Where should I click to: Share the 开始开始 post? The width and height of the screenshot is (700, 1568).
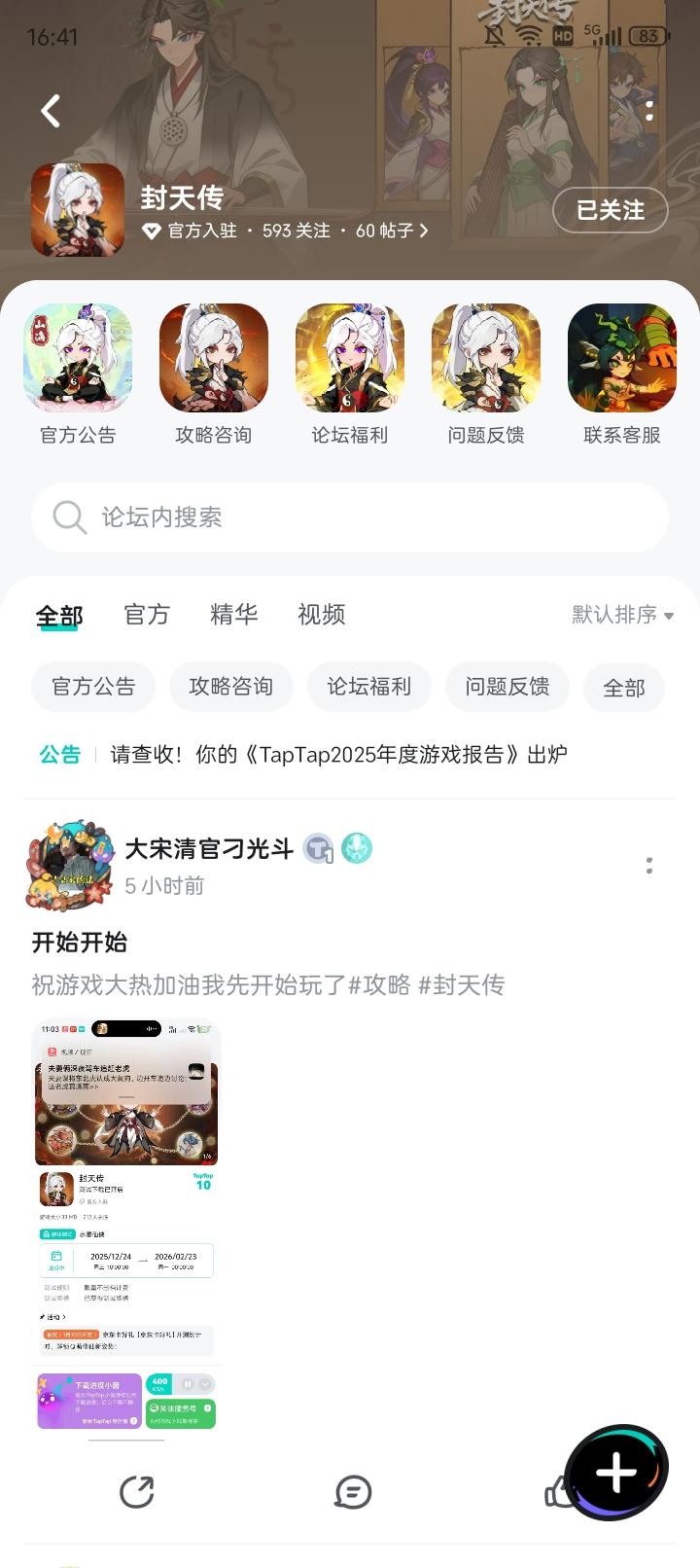click(137, 1492)
